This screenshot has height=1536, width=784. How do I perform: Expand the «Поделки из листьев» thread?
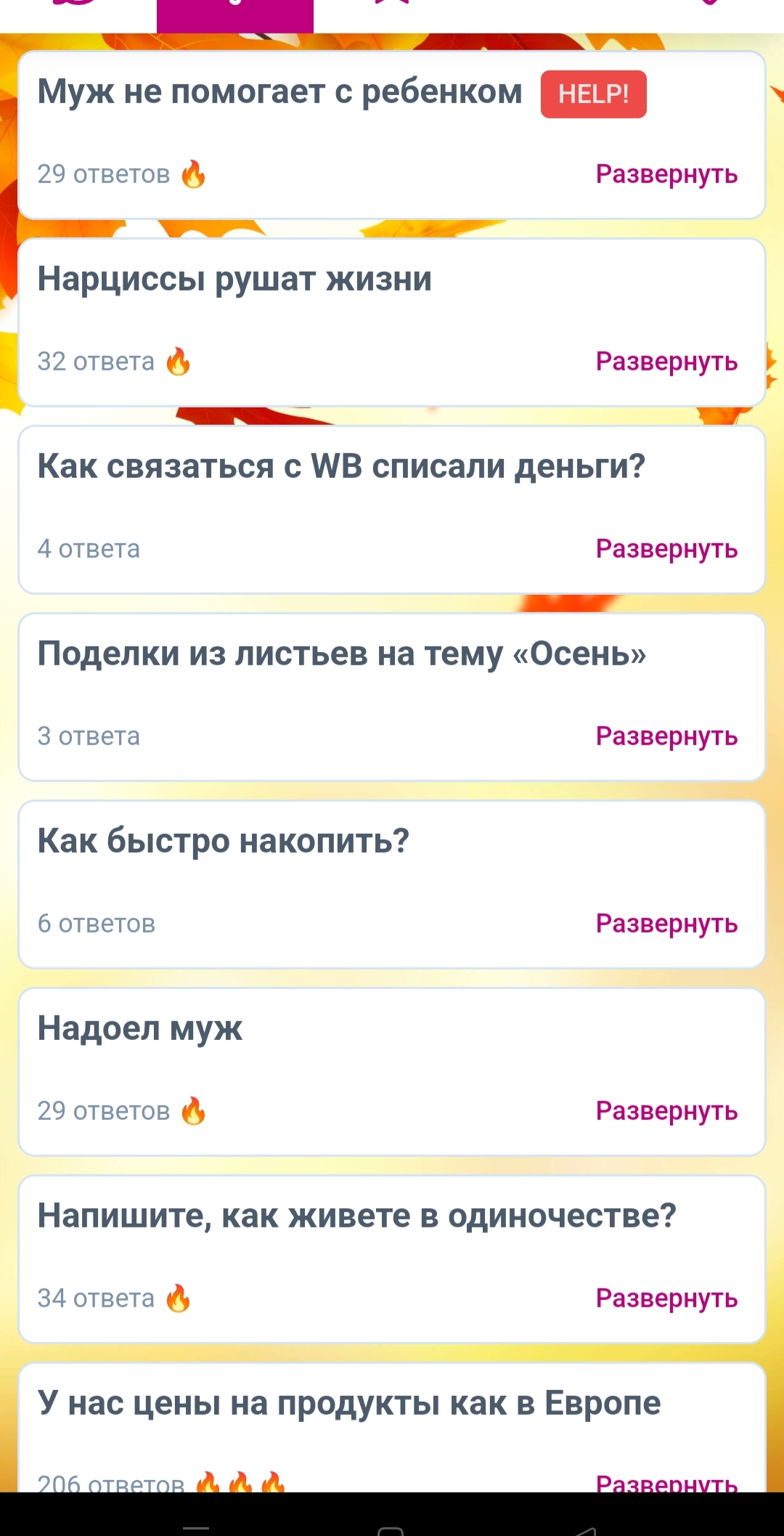coord(666,736)
